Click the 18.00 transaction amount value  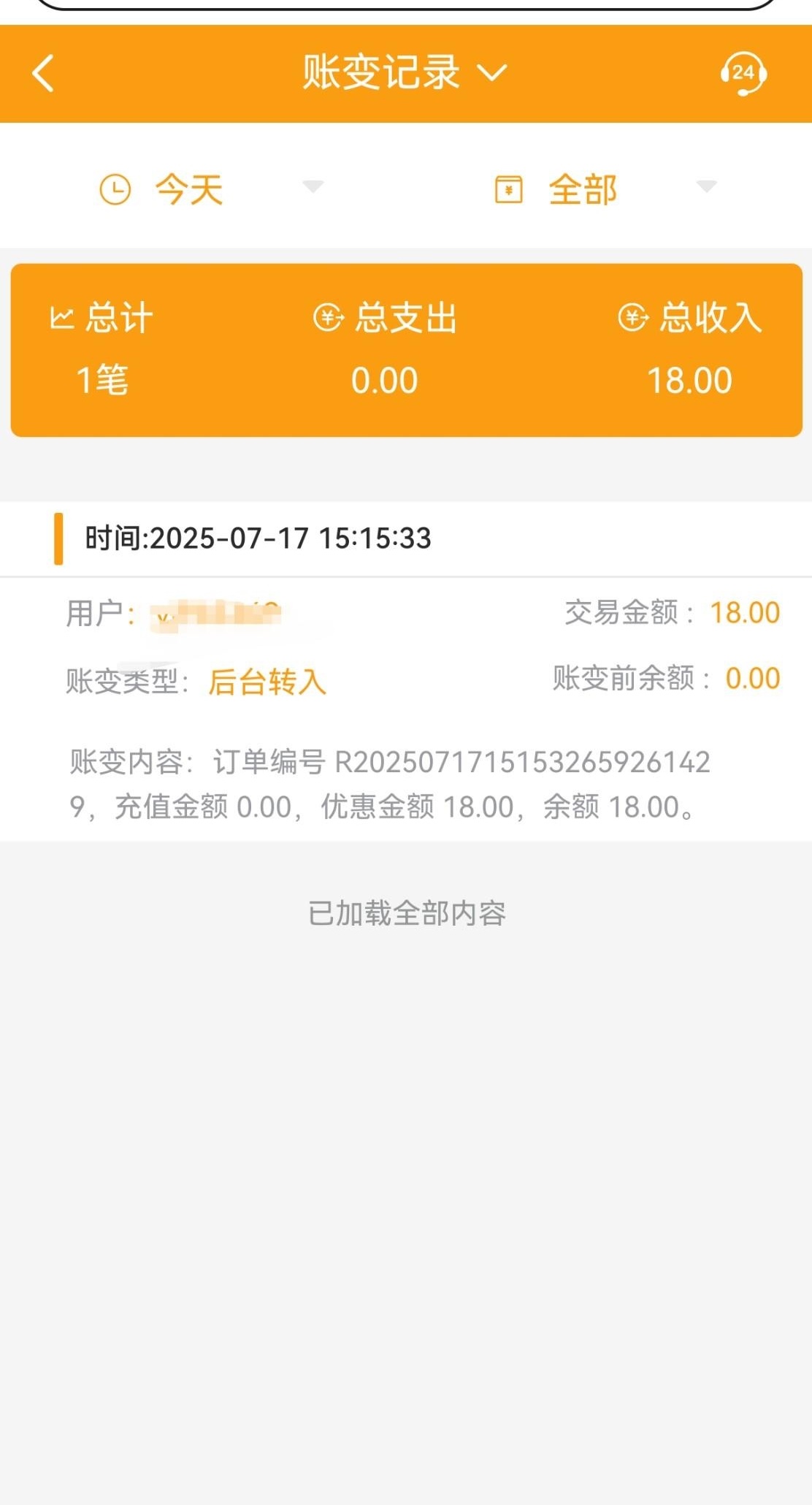pyautogui.click(x=745, y=614)
